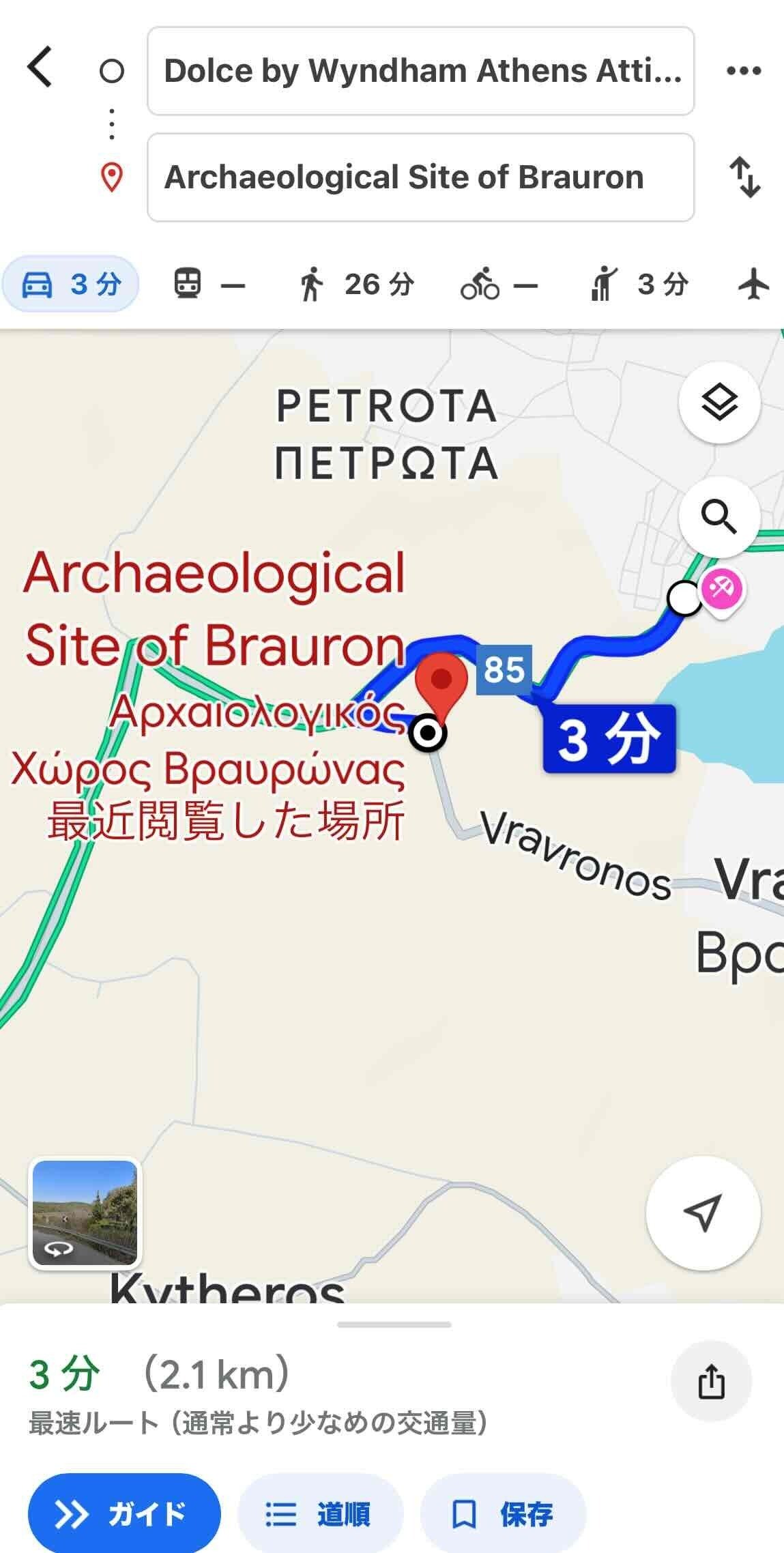Swap origin and destination with arrows
The height and width of the screenshot is (1553, 784).
click(745, 176)
